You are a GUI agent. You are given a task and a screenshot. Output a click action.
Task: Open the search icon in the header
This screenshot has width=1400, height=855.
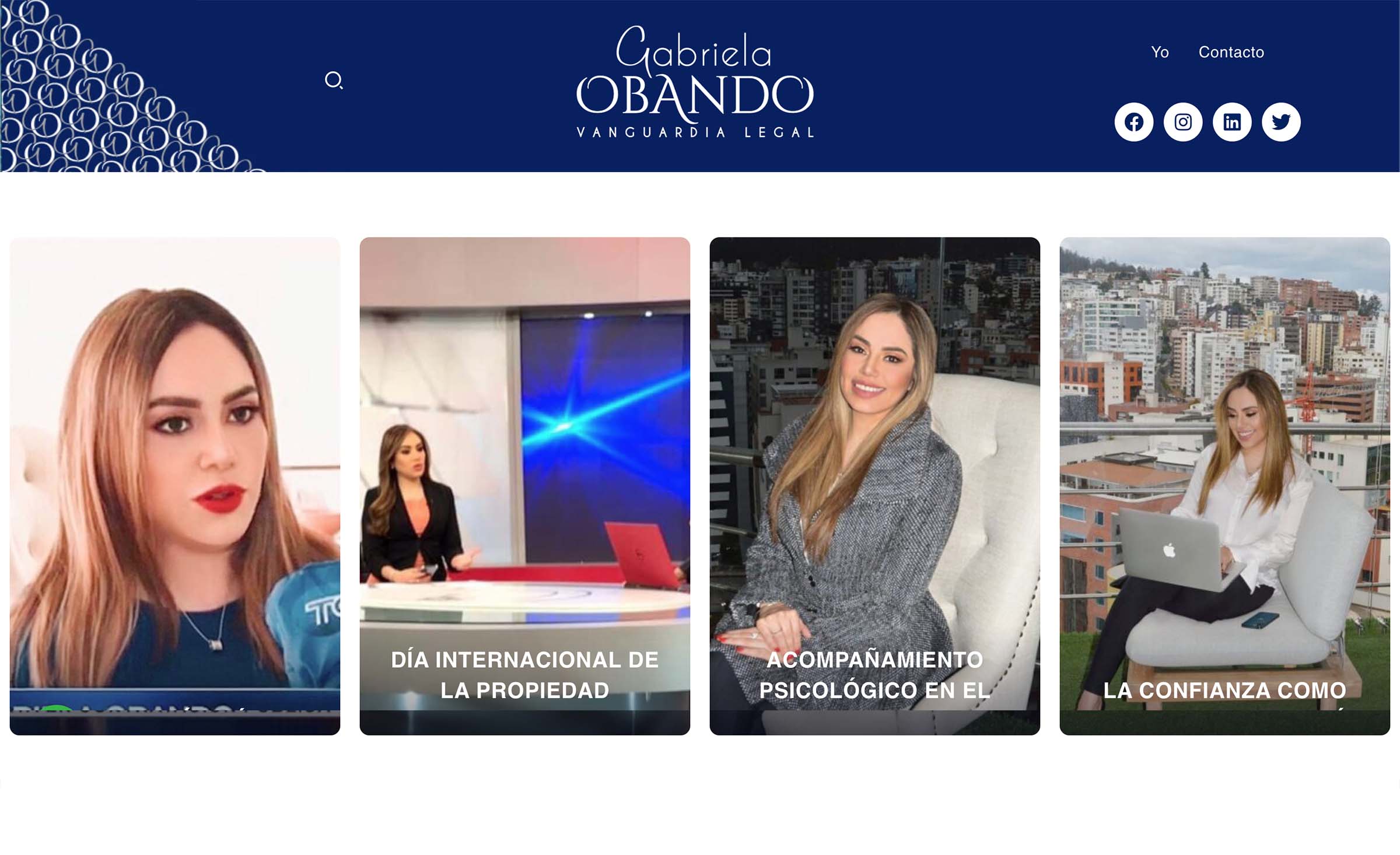point(334,80)
